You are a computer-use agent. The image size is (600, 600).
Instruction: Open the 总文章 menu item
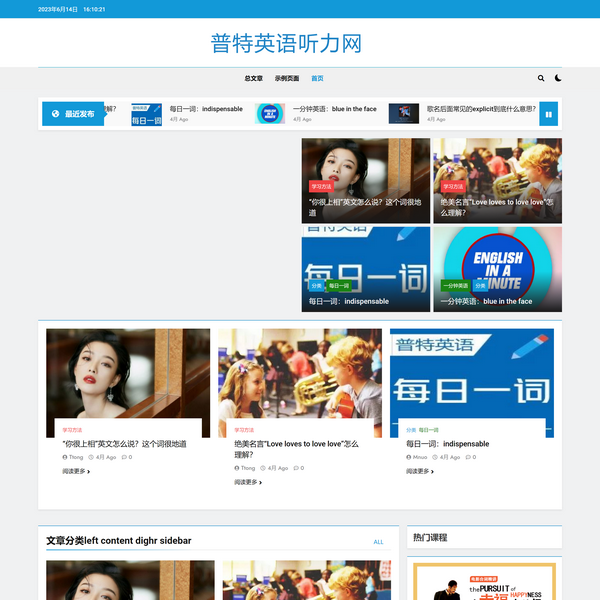[253, 78]
